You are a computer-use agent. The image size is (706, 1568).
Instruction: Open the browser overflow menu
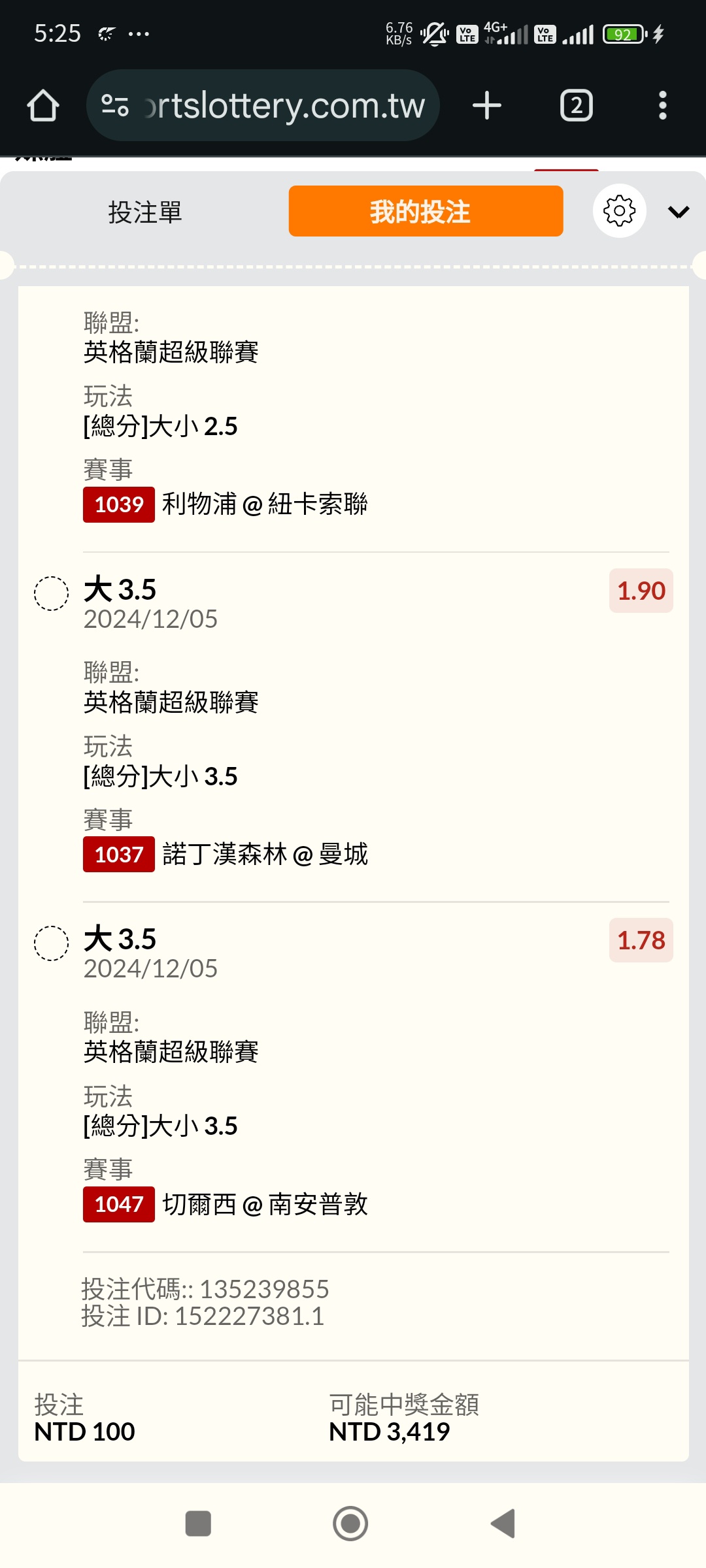[x=663, y=105]
